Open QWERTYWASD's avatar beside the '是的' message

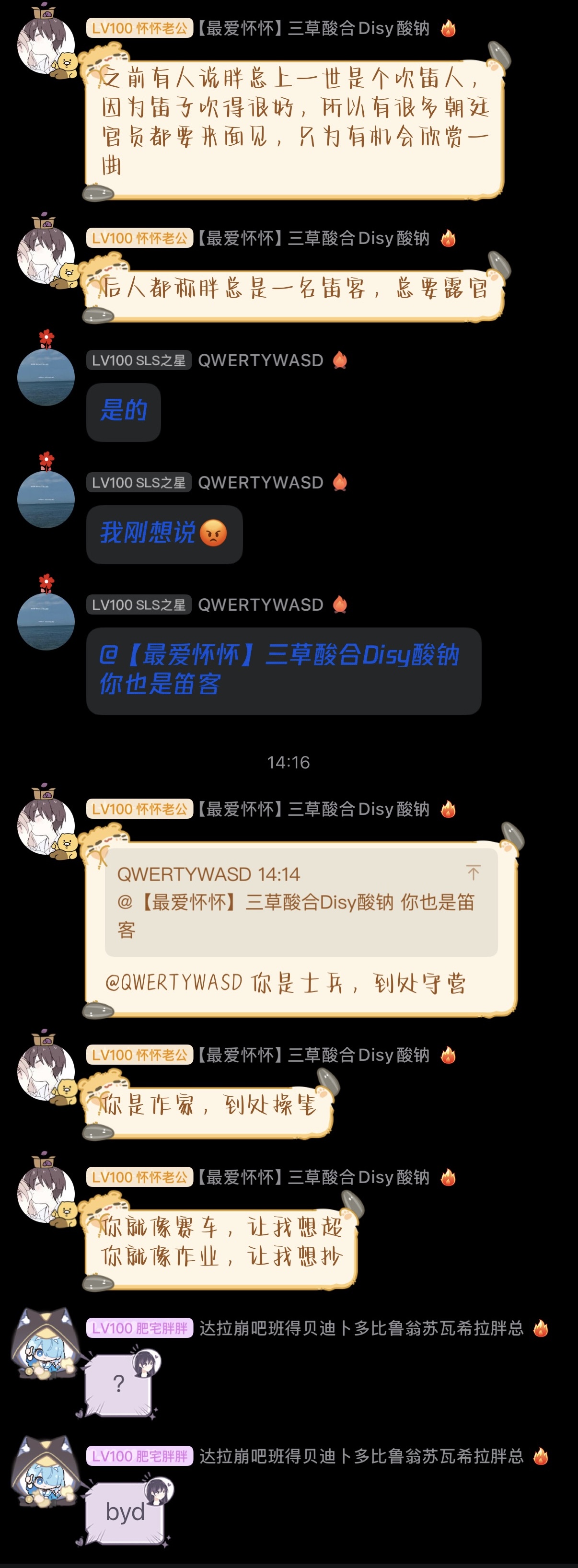click(46, 377)
